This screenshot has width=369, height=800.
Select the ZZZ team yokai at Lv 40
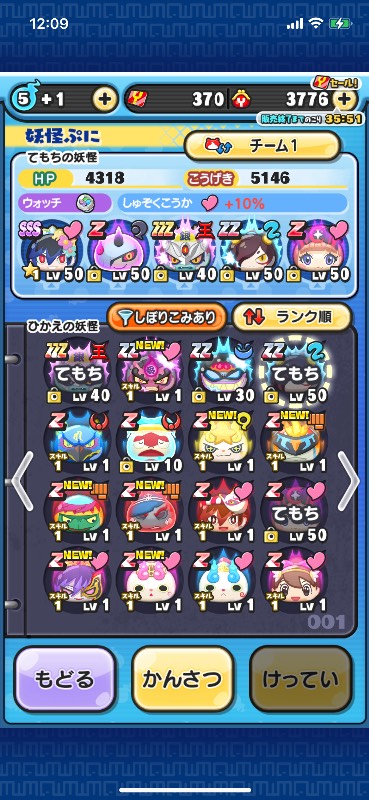(x=185, y=252)
